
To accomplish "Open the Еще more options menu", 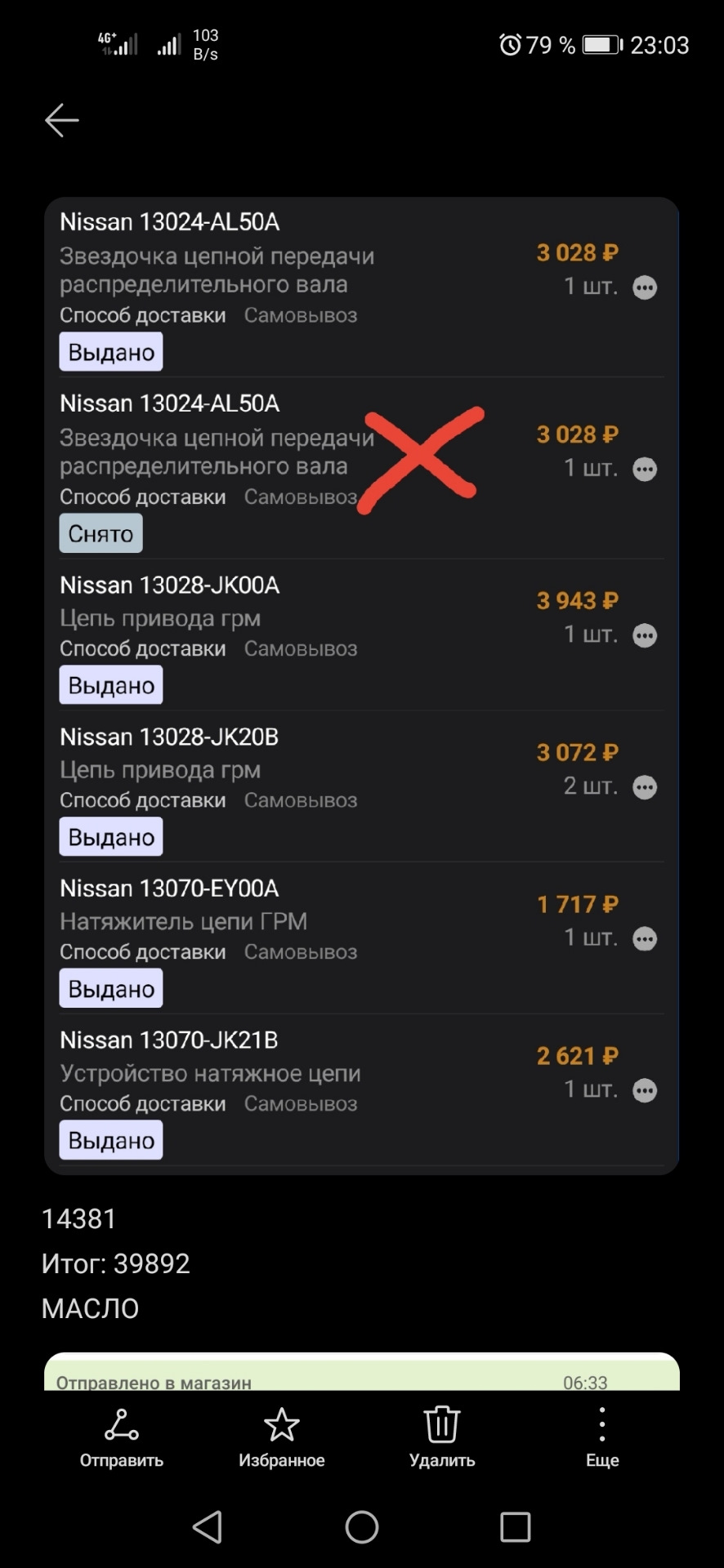I will [x=601, y=1439].
